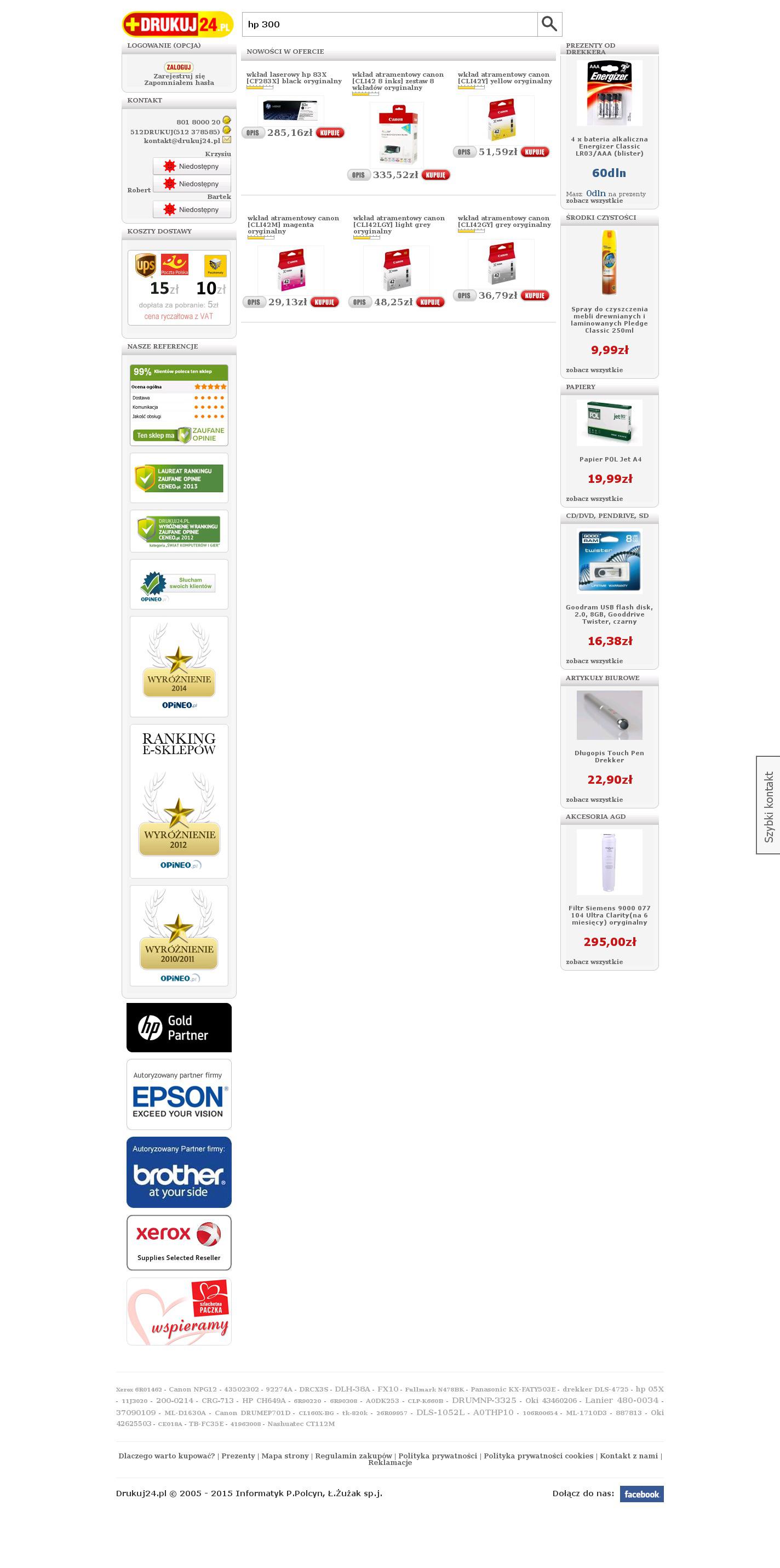Tap zobacz wszystkie under Papiery
This screenshot has width=780, height=1568.
pos(594,499)
